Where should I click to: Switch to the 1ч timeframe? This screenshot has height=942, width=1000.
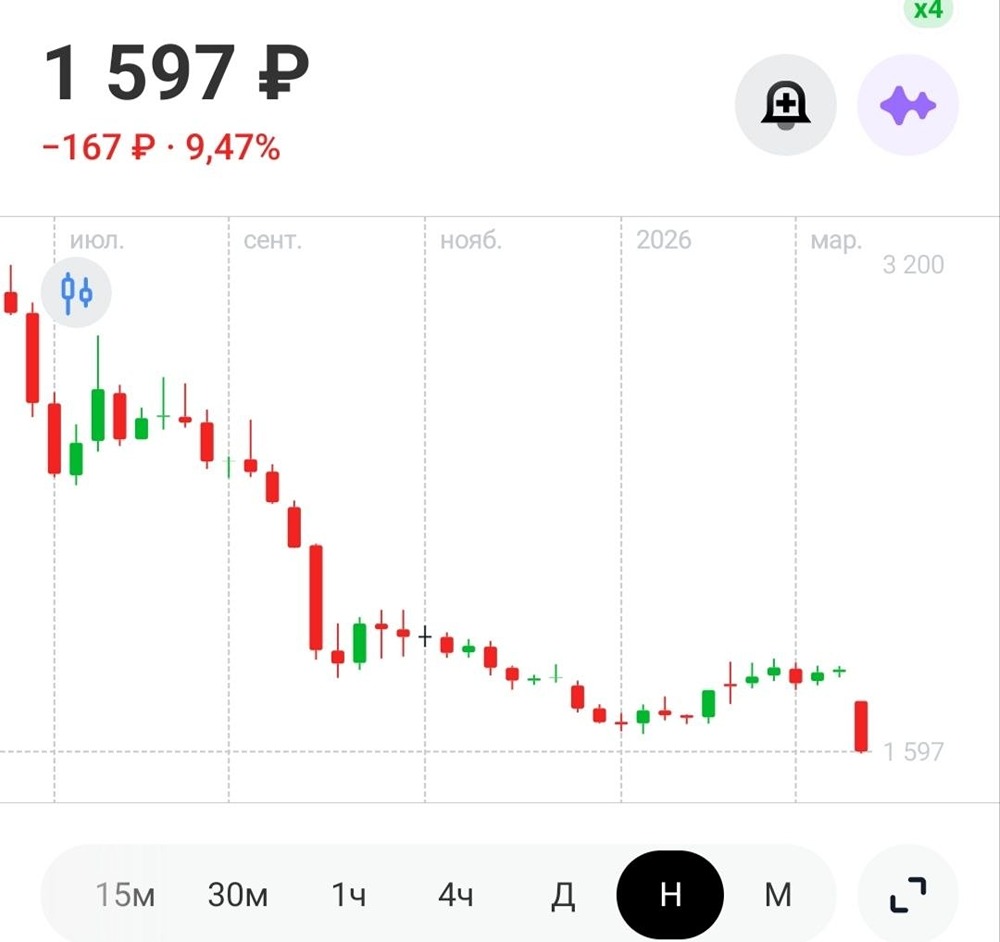click(349, 894)
